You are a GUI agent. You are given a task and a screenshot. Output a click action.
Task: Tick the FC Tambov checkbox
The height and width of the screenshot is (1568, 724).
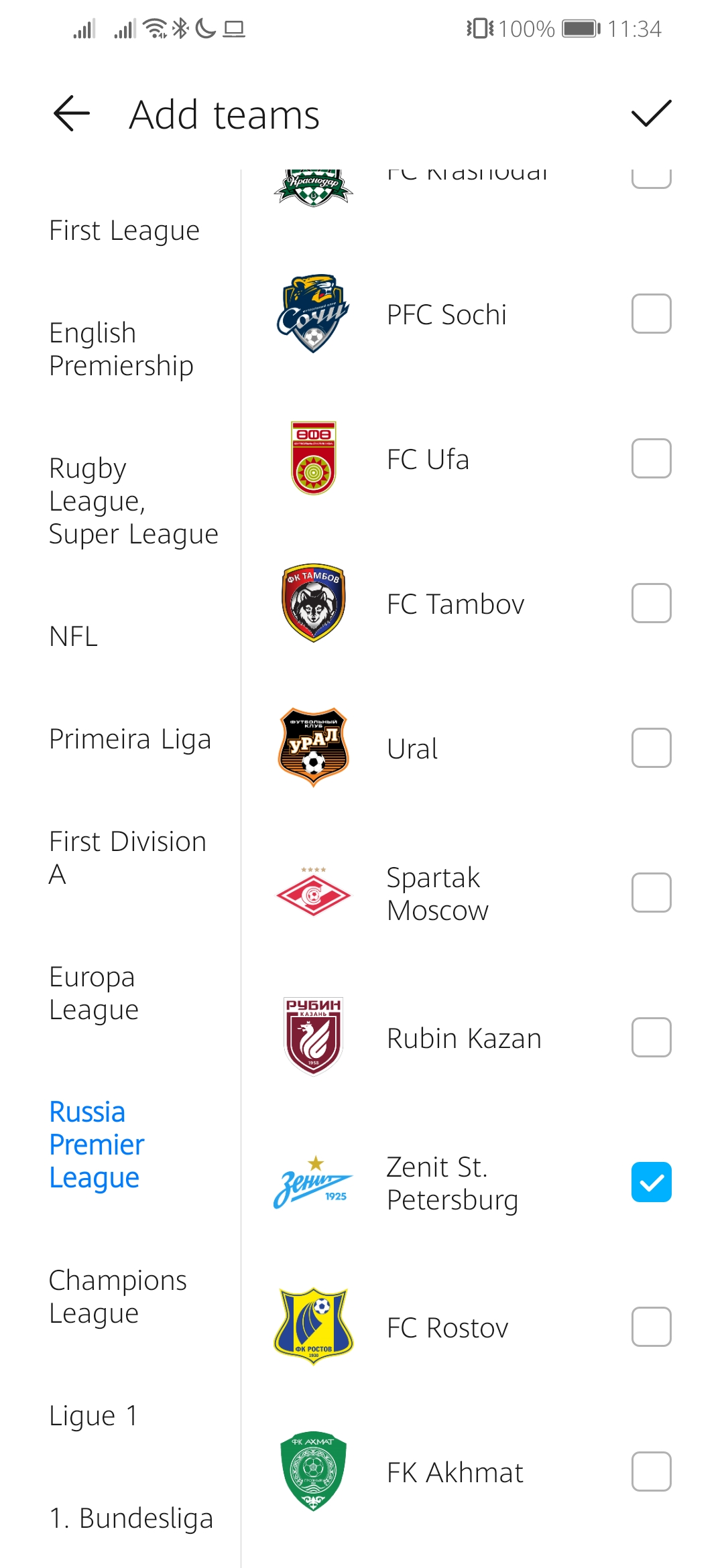click(651, 603)
